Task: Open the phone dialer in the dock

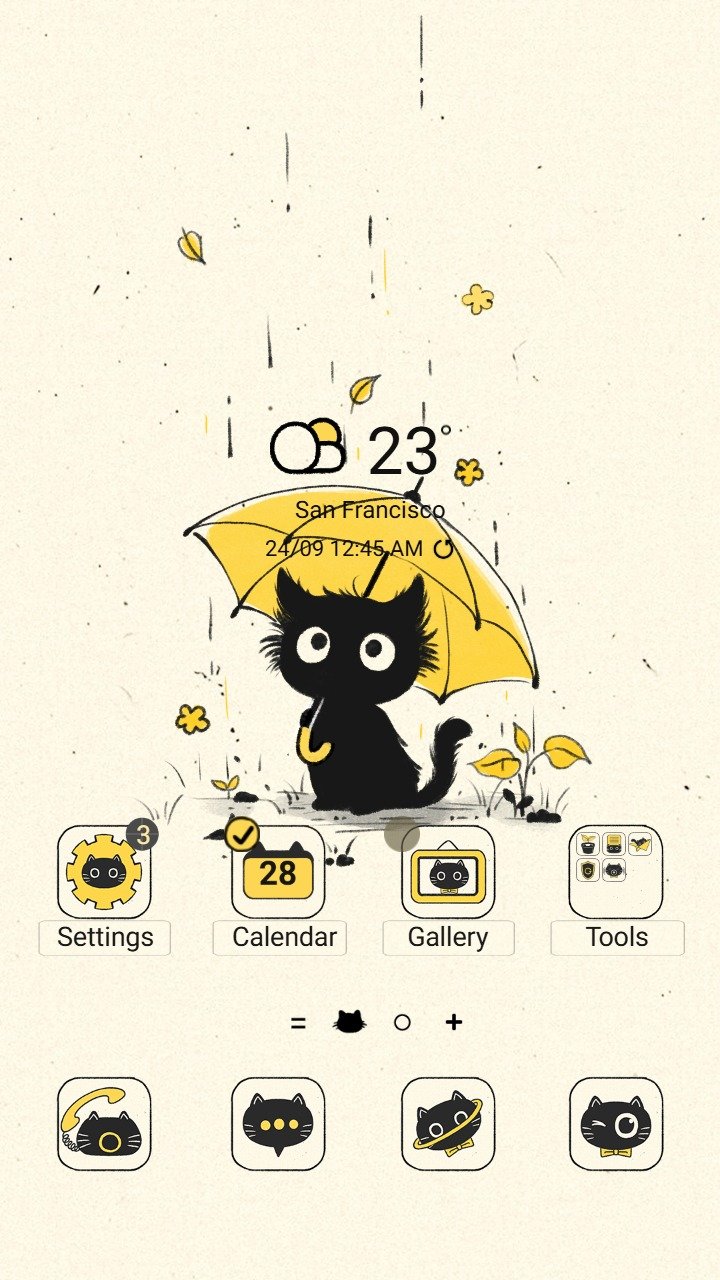Action: coord(104,1124)
